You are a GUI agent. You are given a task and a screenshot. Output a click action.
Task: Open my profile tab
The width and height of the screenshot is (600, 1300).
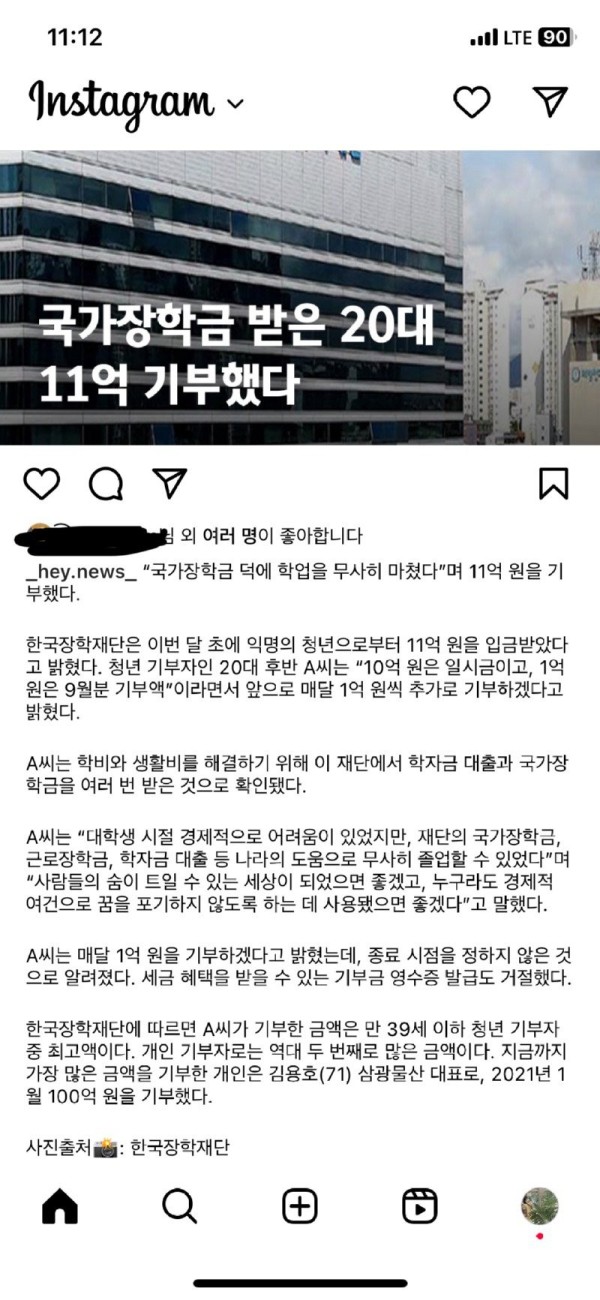(x=539, y=1206)
